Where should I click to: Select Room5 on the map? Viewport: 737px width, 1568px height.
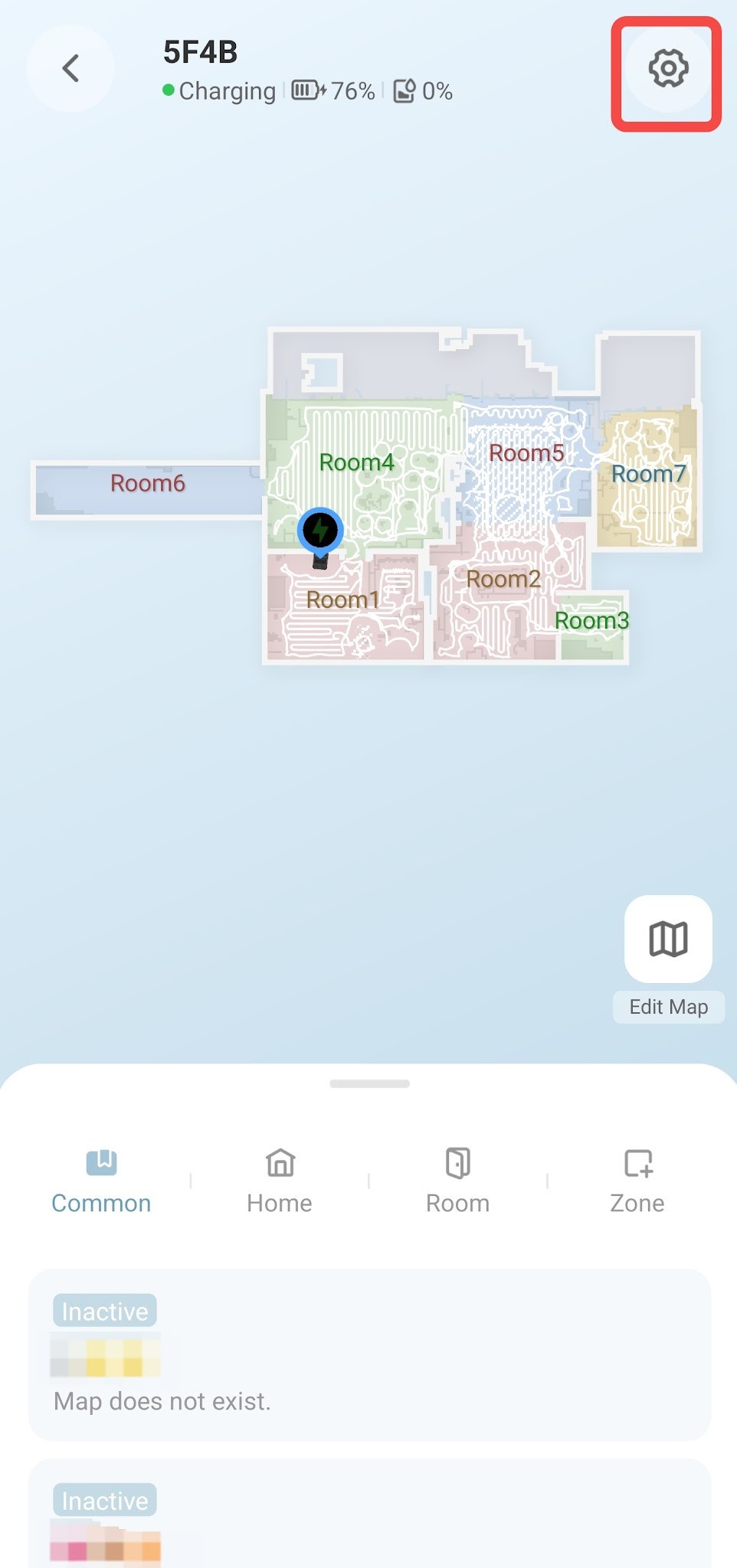526,453
